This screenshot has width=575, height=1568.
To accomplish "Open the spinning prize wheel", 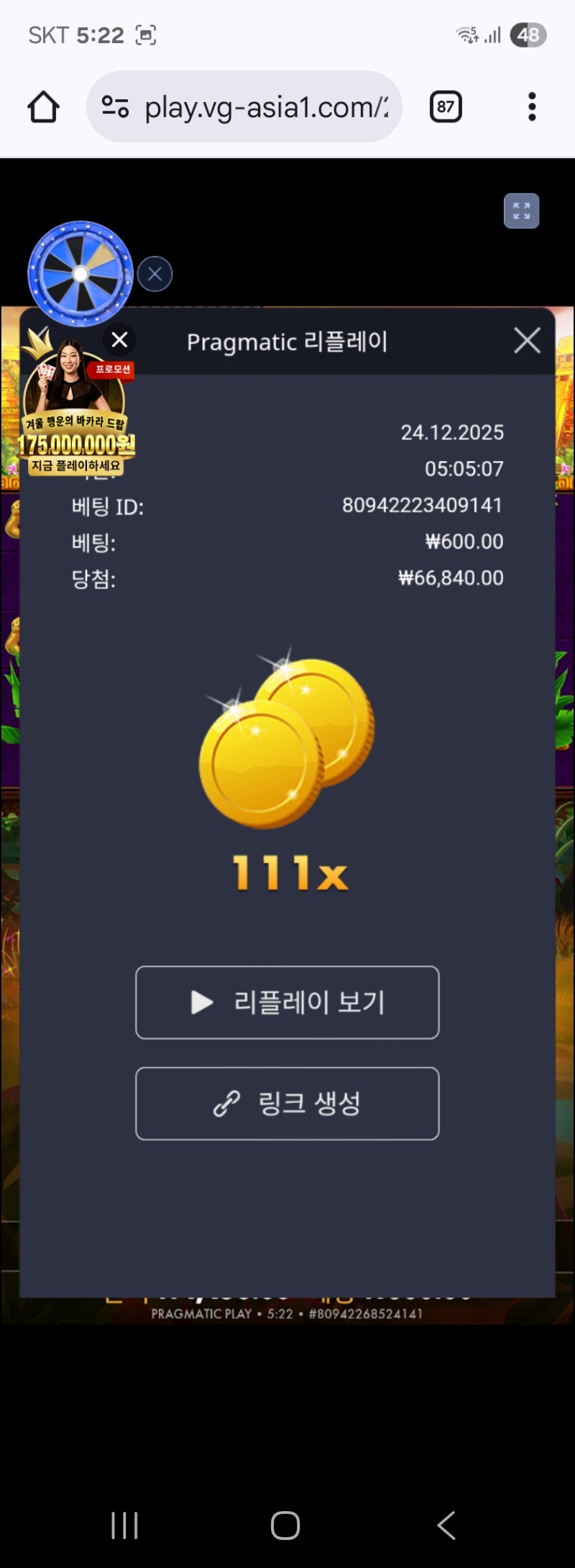I will (x=80, y=274).
